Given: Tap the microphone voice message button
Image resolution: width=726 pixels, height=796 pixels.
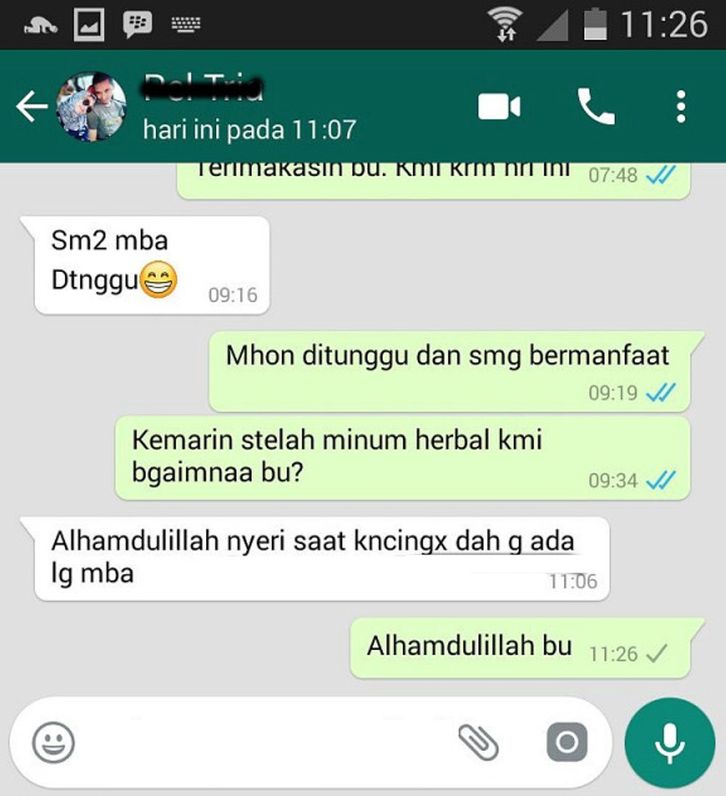Looking at the screenshot, I should point(669,743).
